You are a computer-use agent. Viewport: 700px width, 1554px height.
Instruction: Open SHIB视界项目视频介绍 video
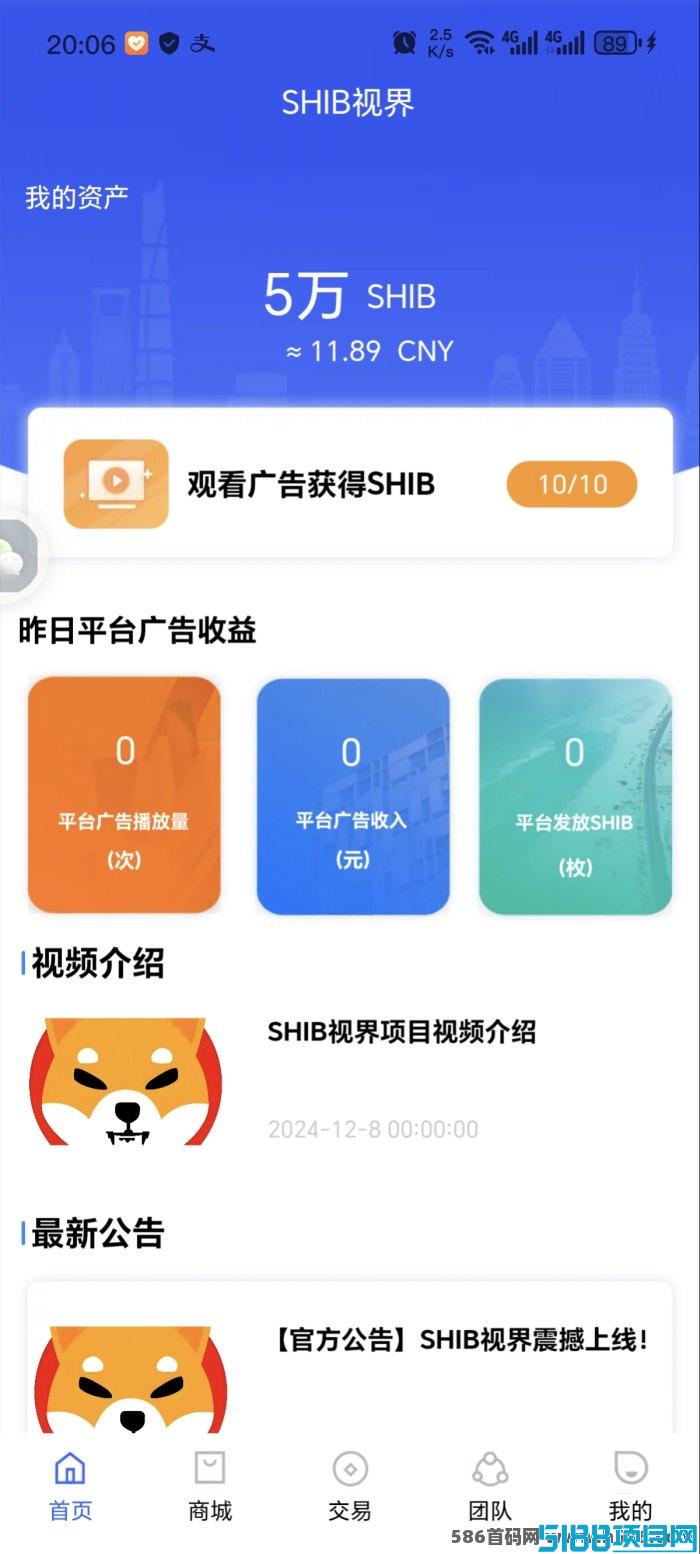pos(401,1032)
